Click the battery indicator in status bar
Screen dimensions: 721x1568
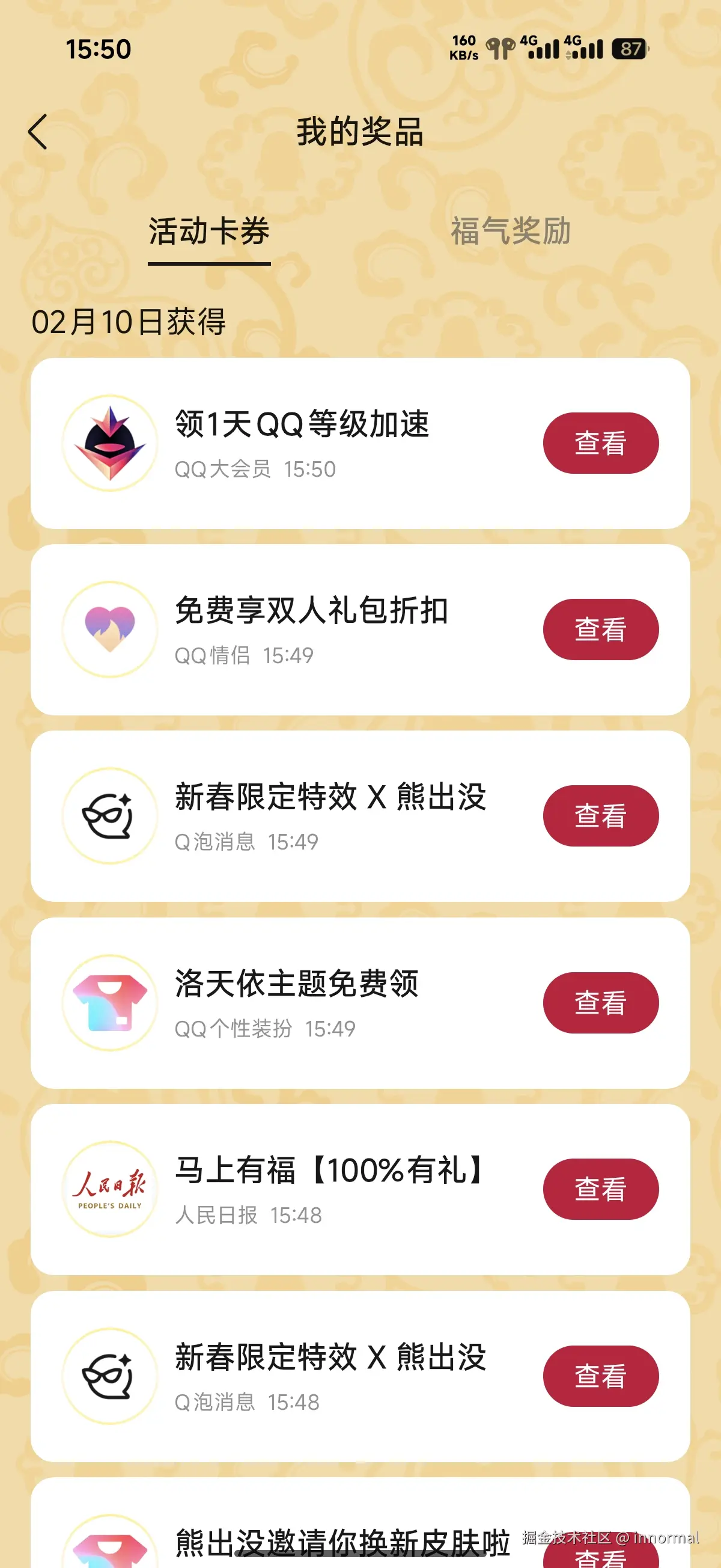[631, 49]
